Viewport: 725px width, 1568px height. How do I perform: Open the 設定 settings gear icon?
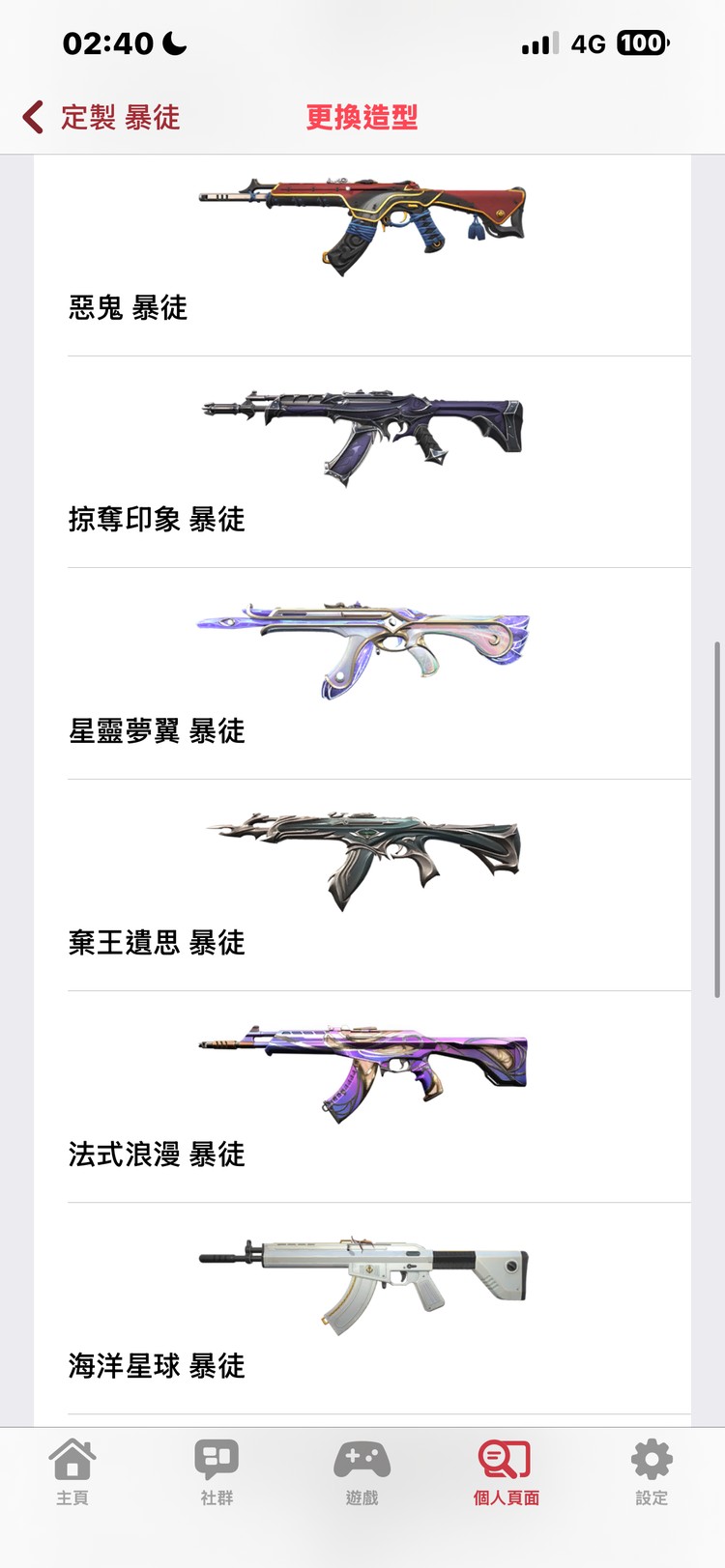click(651, 1459)
